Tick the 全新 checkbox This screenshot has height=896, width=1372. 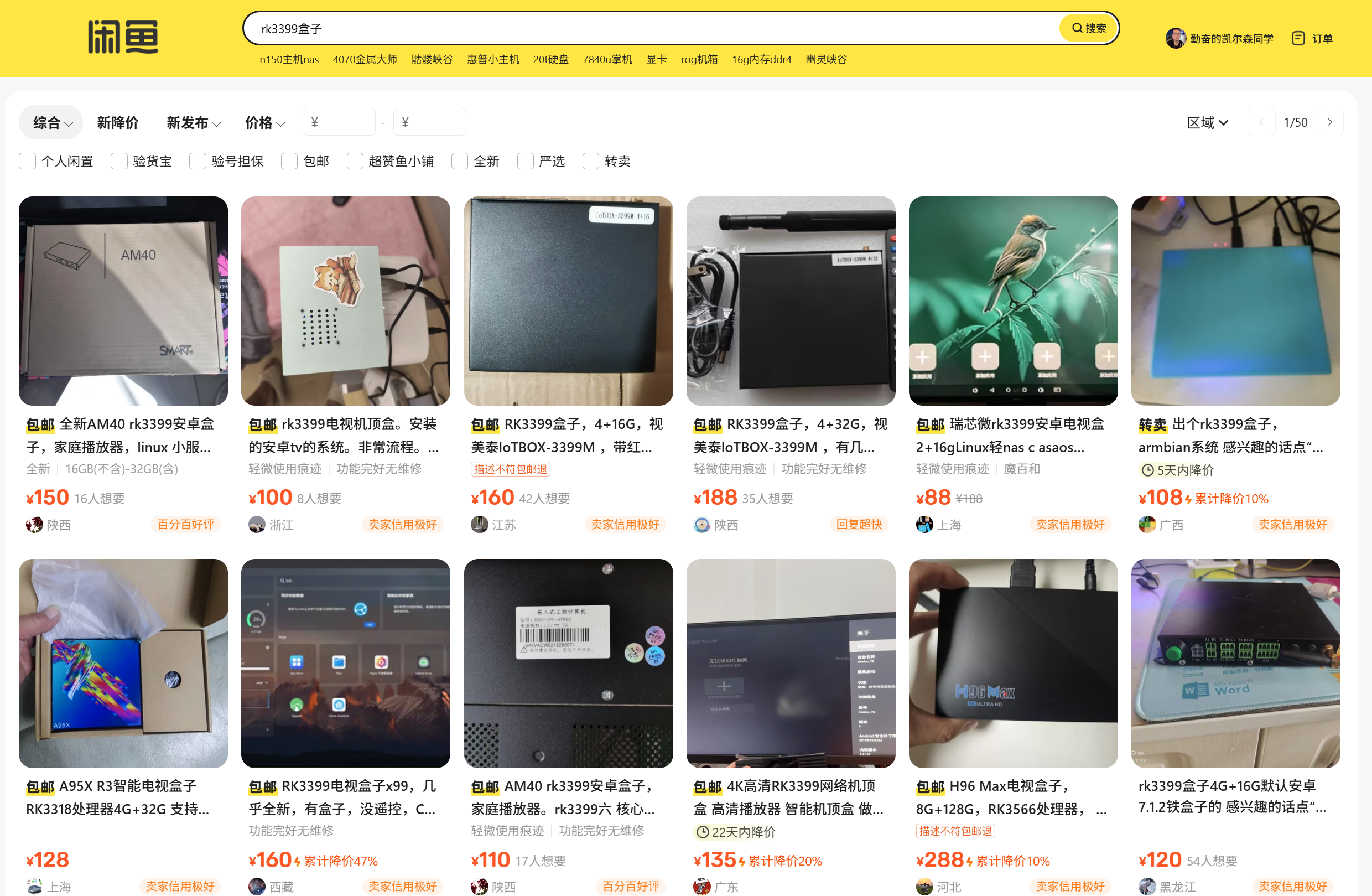click(459, 161)
